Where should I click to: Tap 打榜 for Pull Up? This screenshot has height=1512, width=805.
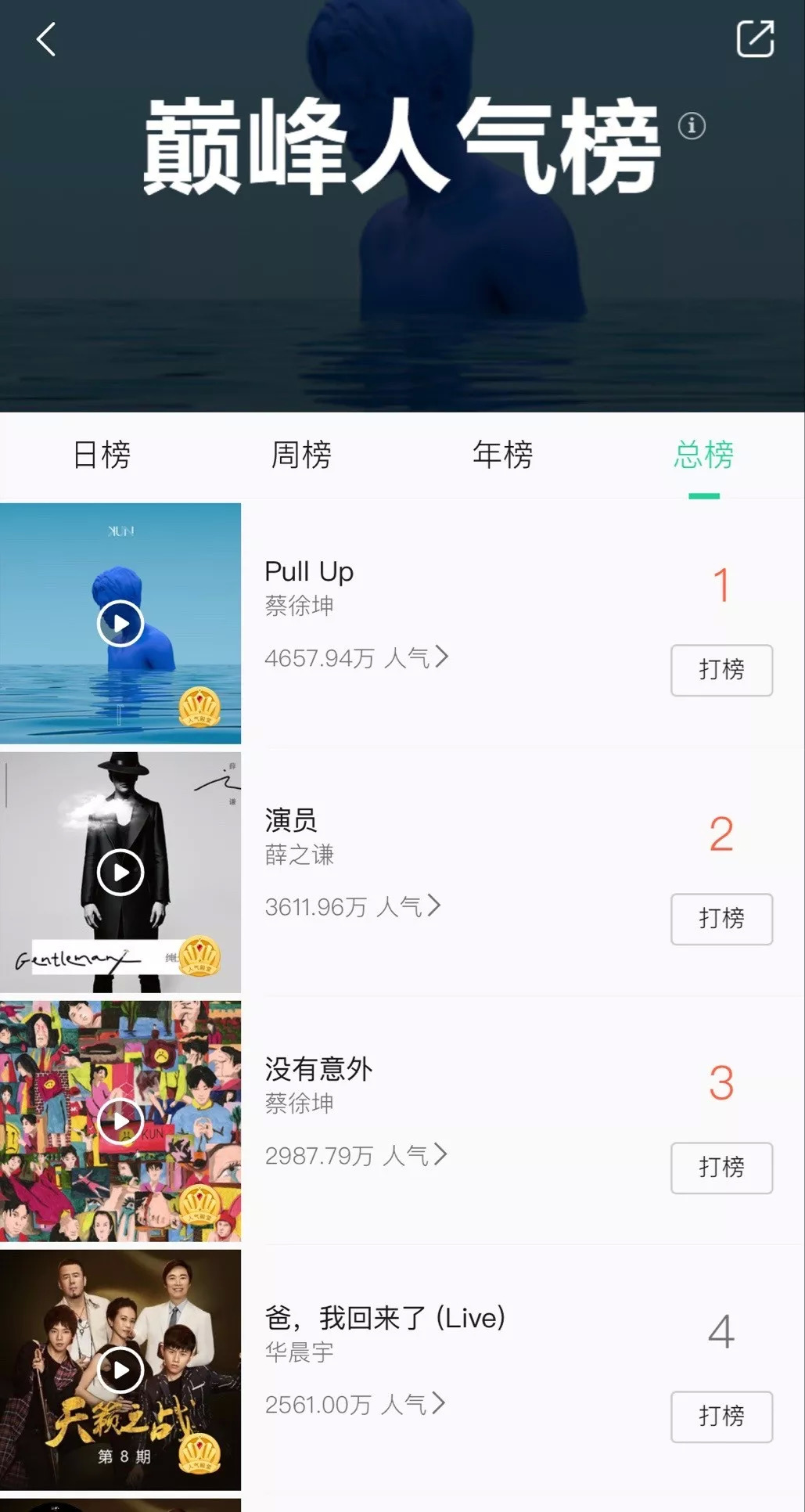721,670
